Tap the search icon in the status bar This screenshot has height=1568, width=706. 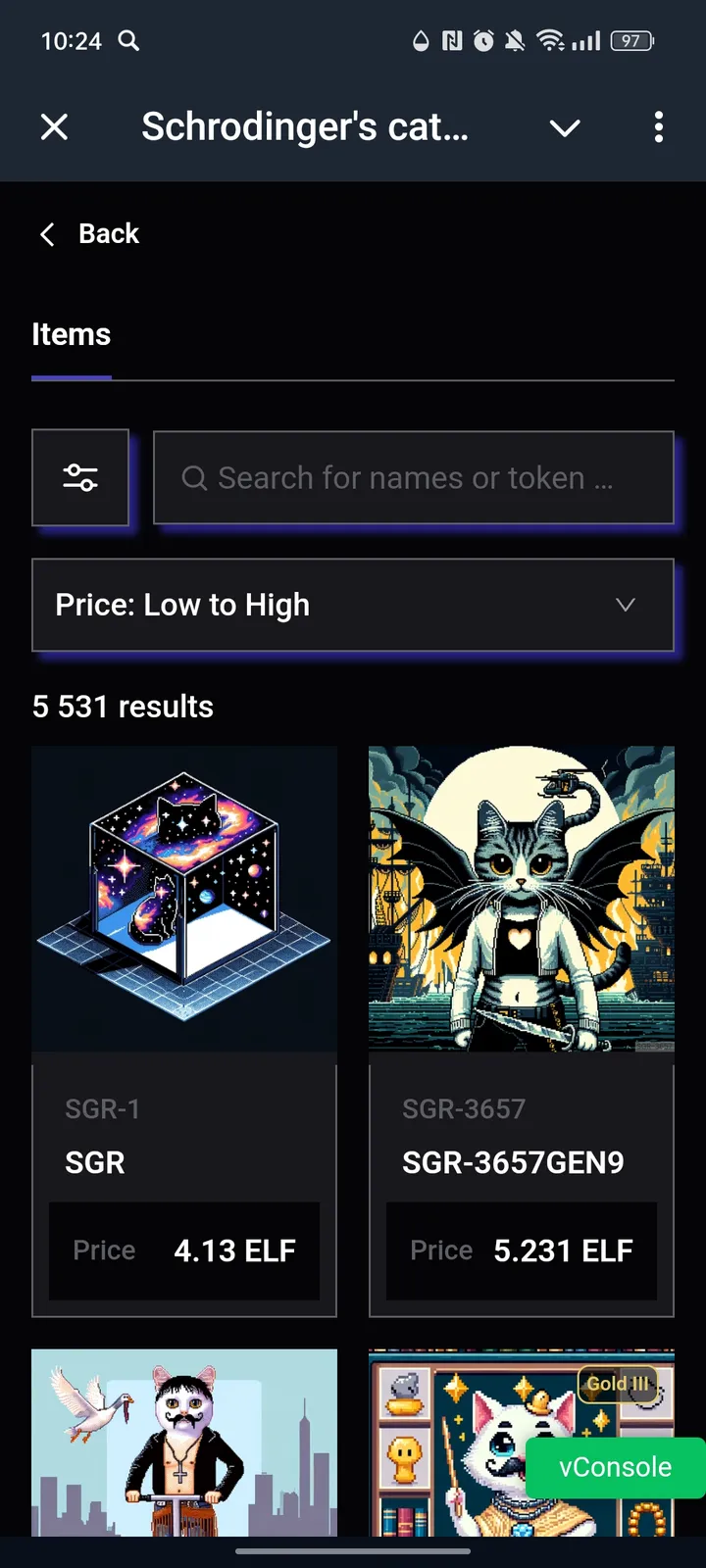127,41
